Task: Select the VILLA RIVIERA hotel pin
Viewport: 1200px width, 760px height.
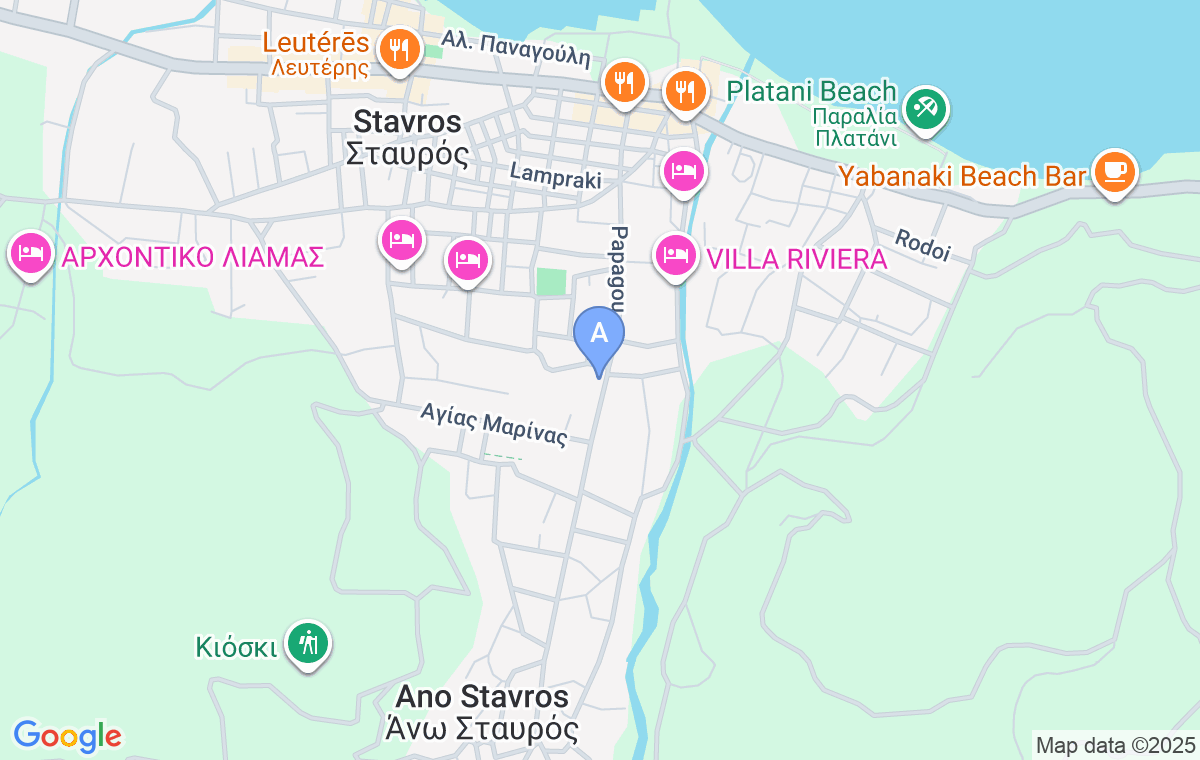Action: click(x=677, y=255)
